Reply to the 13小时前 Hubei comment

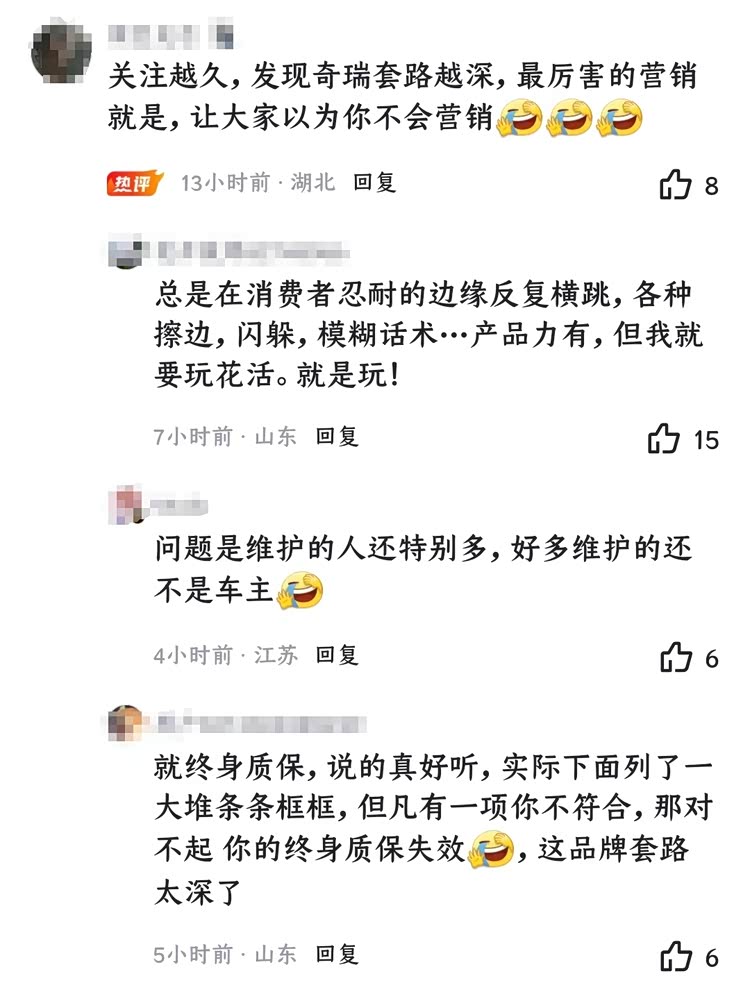(375, 182)
